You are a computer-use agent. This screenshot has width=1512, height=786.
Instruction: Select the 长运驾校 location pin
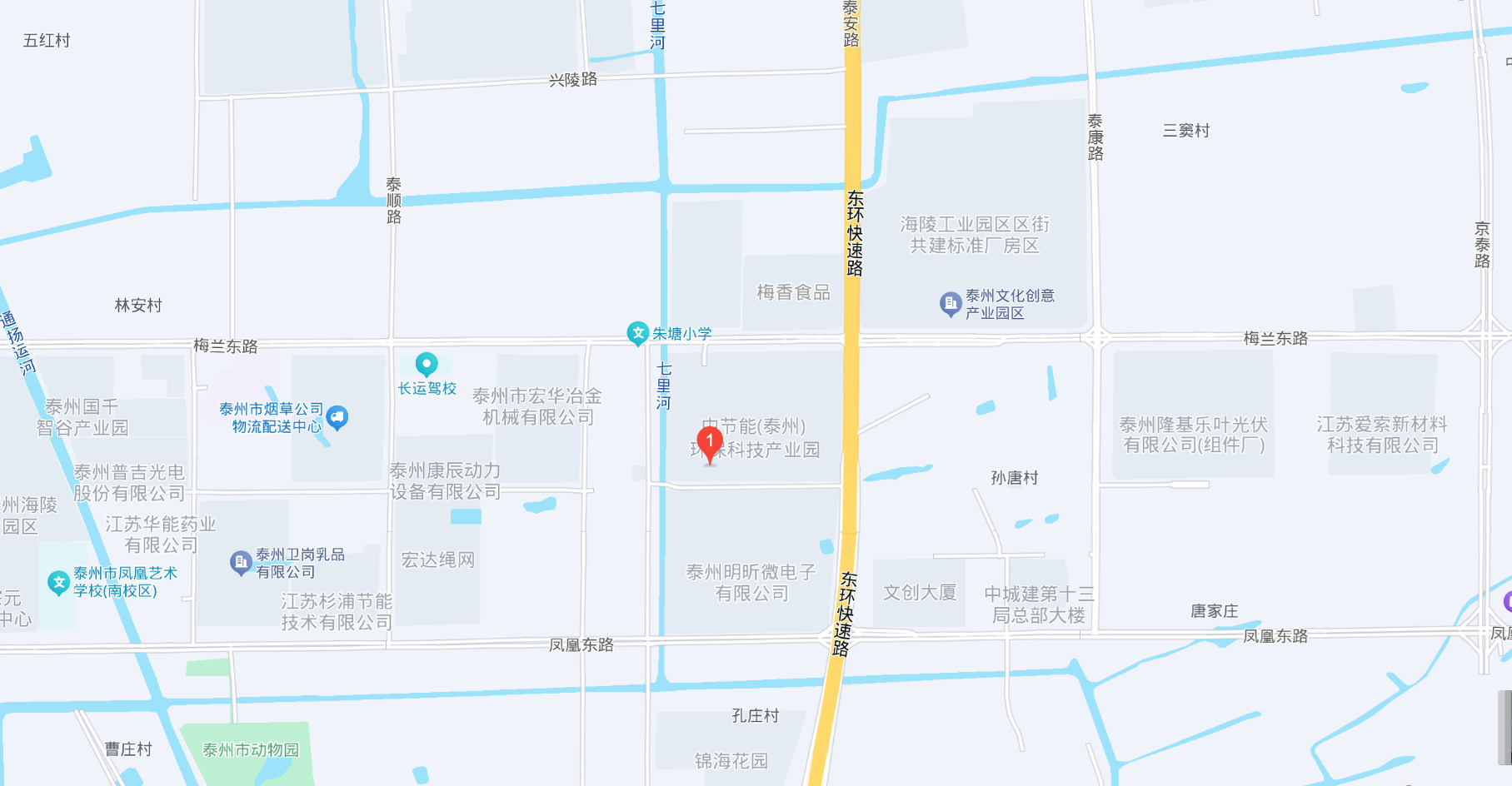click(x=427, y=364)
